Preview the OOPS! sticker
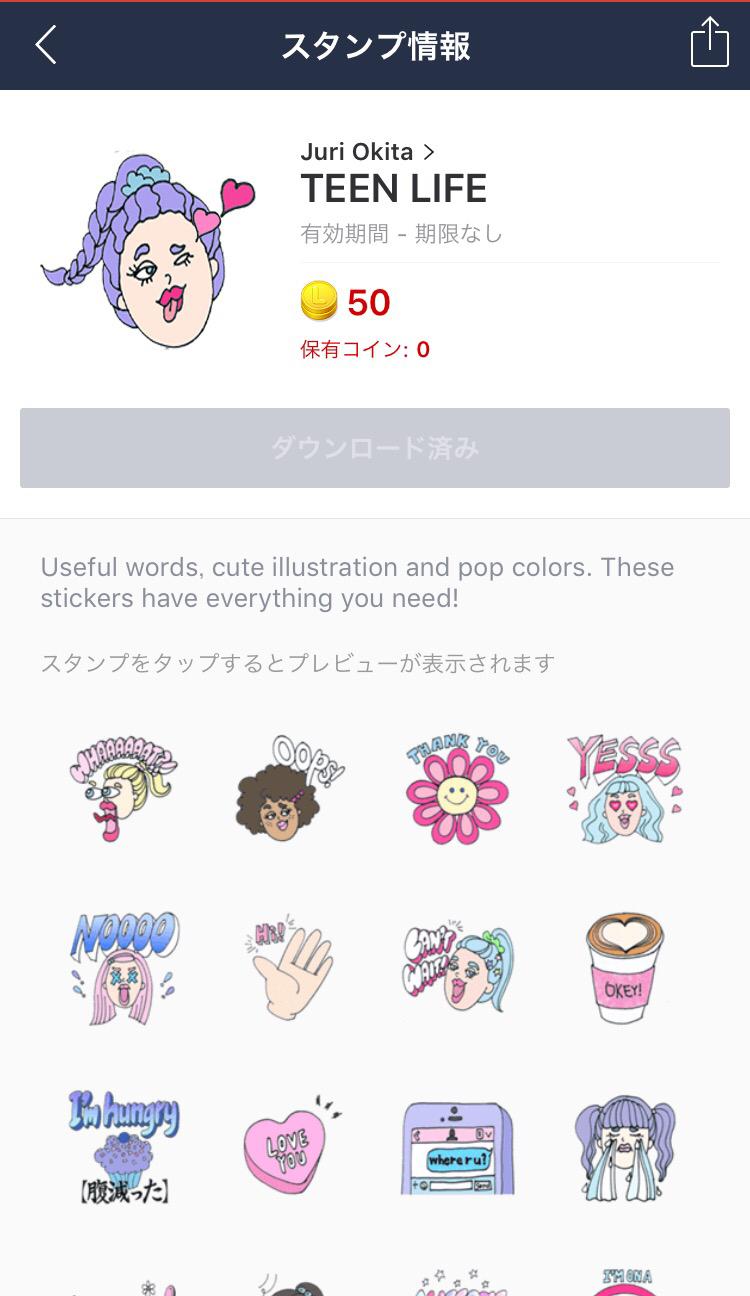The height and width of the screenshot is (1296, 750). [x=291, y=790]
